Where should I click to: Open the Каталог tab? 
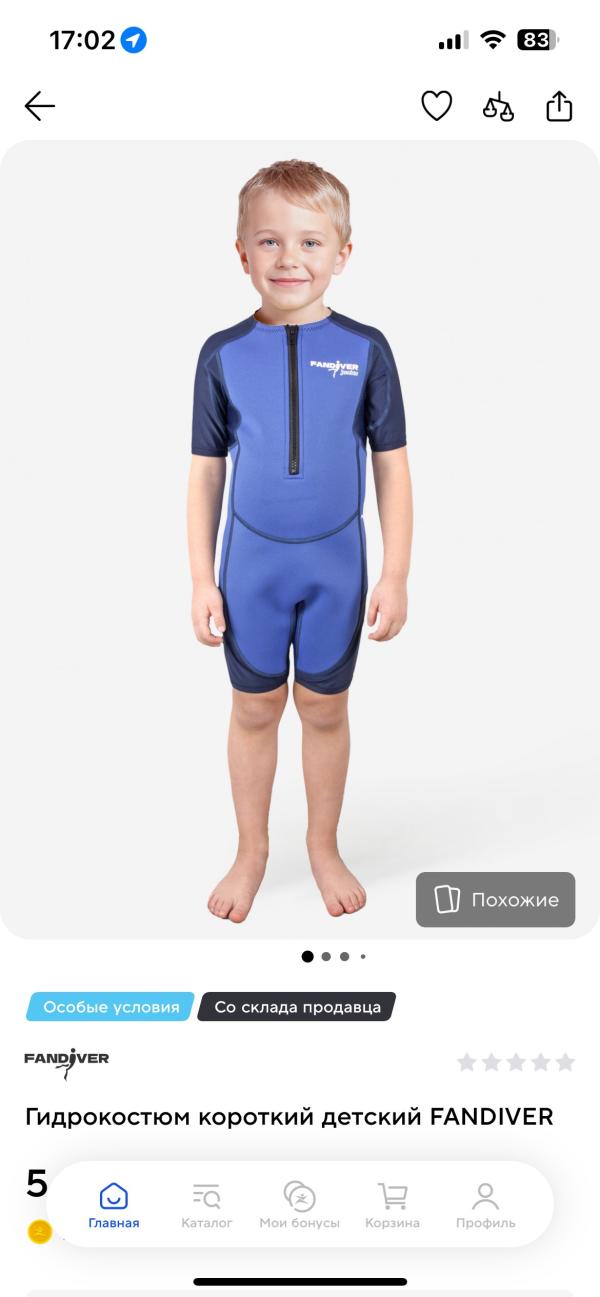click(207, 1205)
